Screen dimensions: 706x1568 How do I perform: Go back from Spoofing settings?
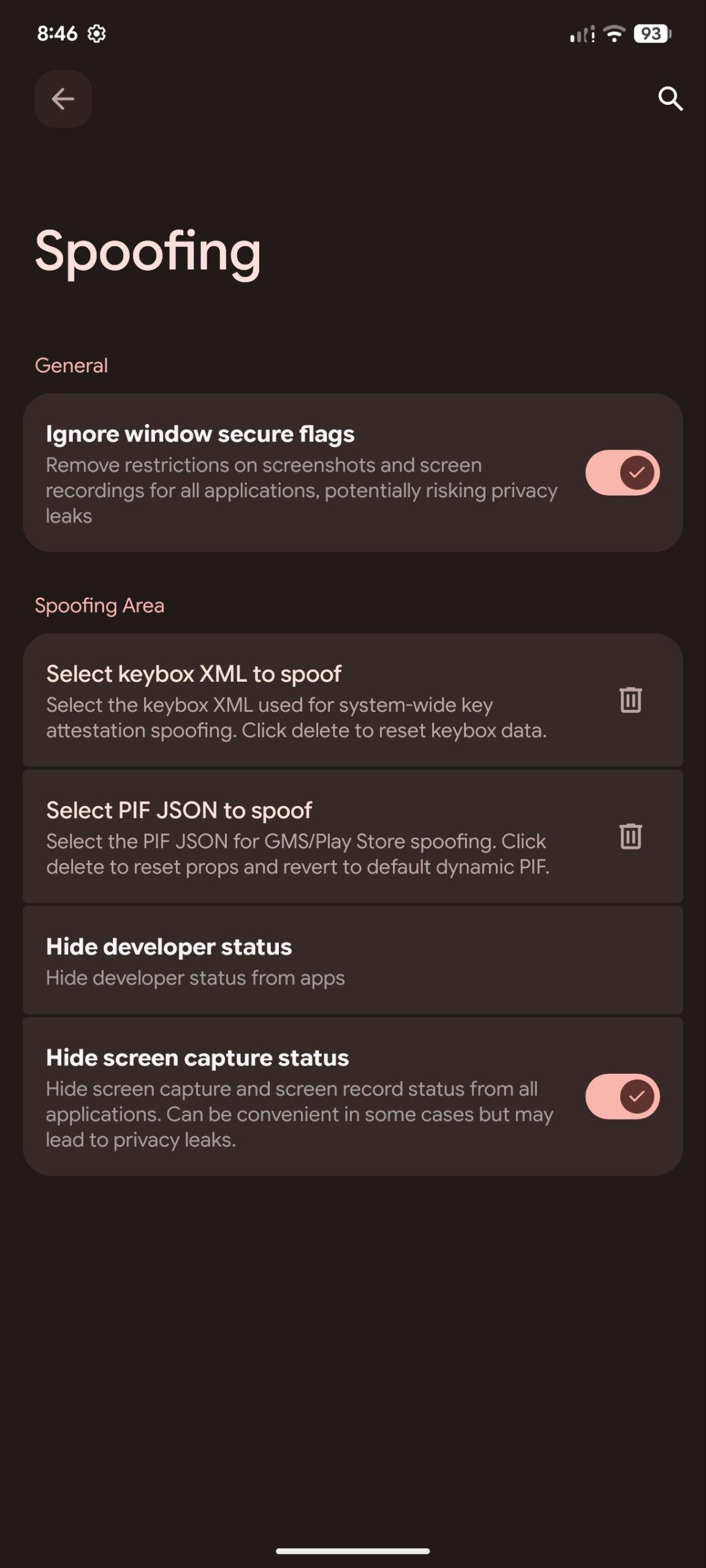(x=63, y=99)
